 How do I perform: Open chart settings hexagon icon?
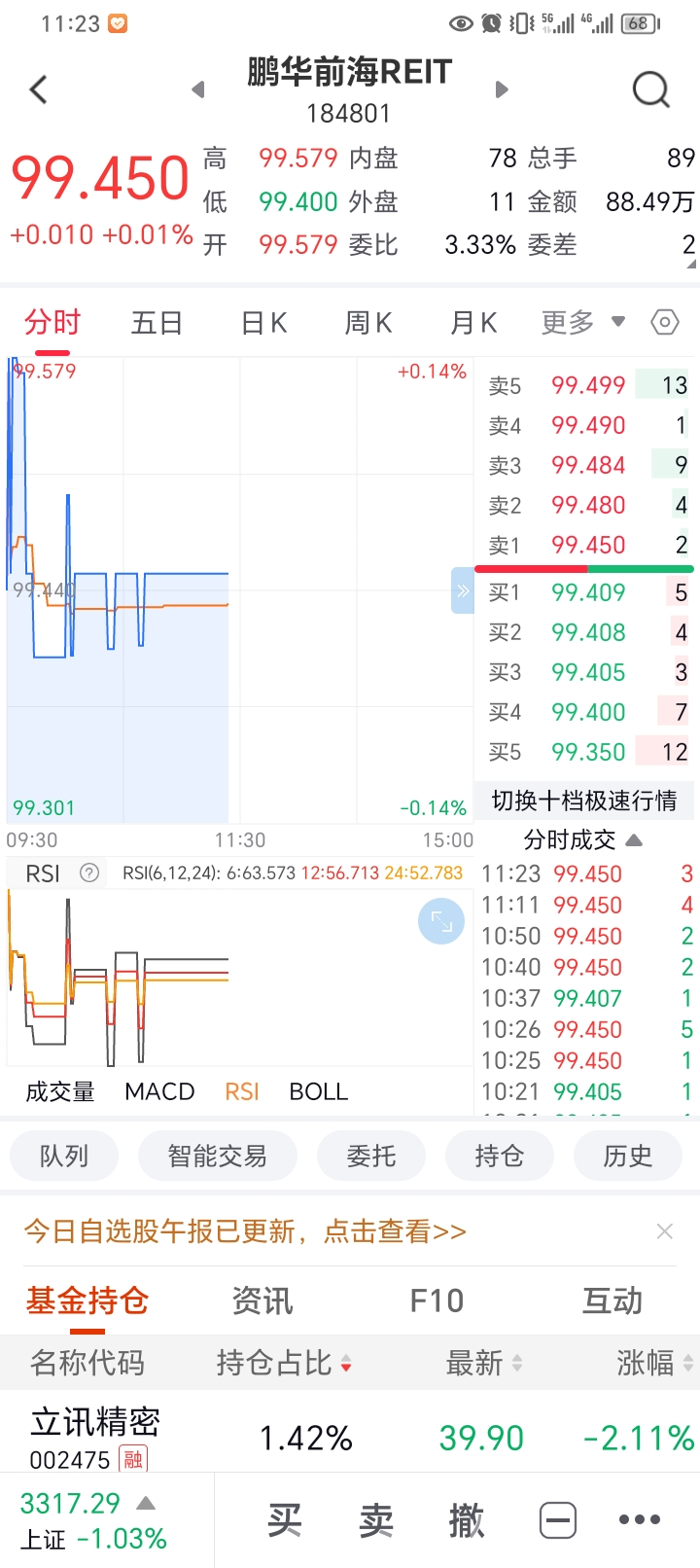pos(665,322)
